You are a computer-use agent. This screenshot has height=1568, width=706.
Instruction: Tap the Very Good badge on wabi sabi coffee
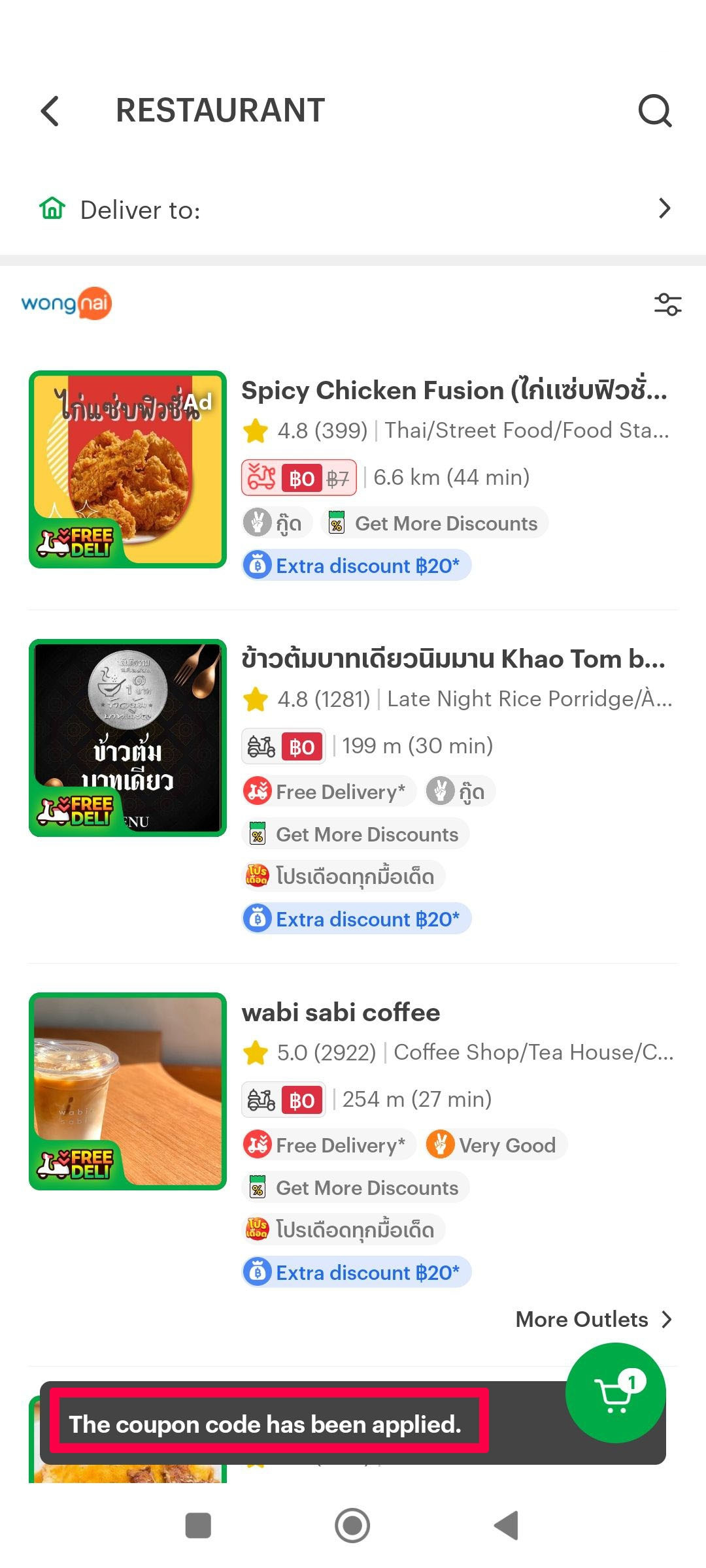click(495, 1144)
